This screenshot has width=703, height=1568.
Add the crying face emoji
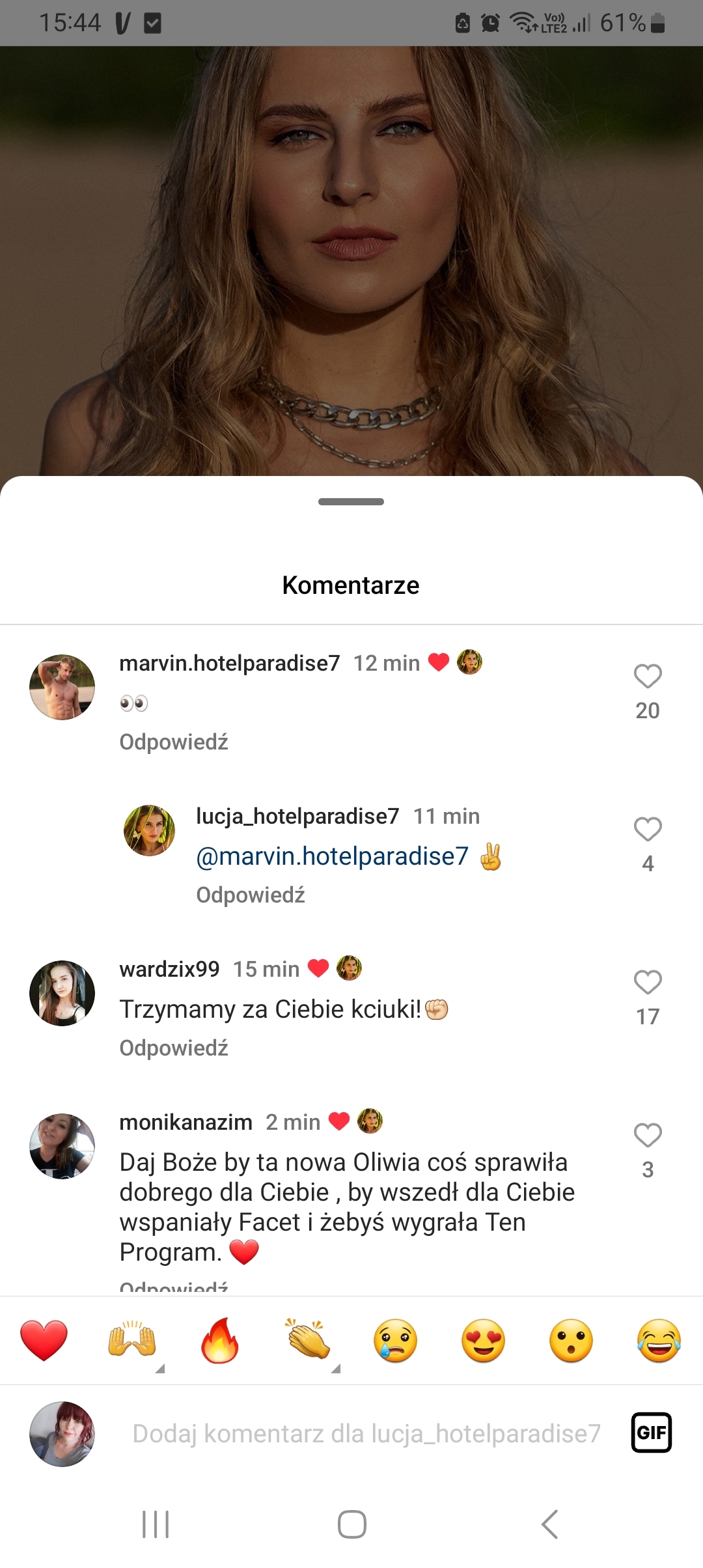395,1341
